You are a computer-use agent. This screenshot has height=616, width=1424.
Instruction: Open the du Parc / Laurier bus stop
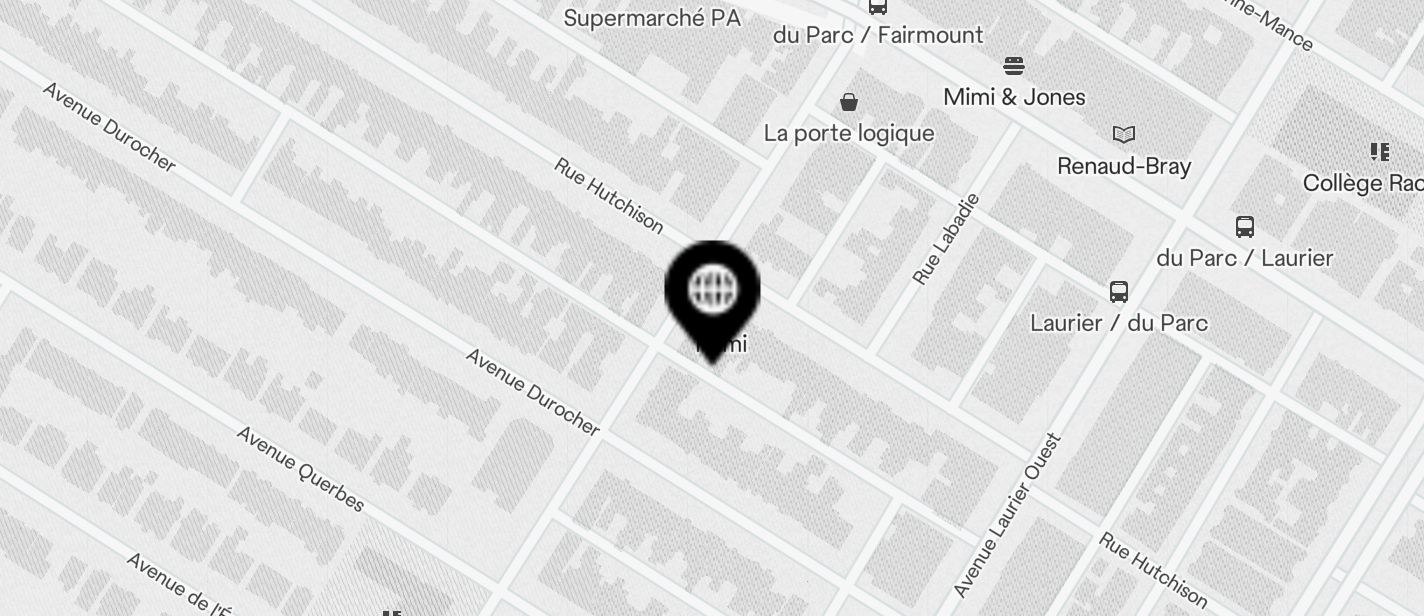1244,227
